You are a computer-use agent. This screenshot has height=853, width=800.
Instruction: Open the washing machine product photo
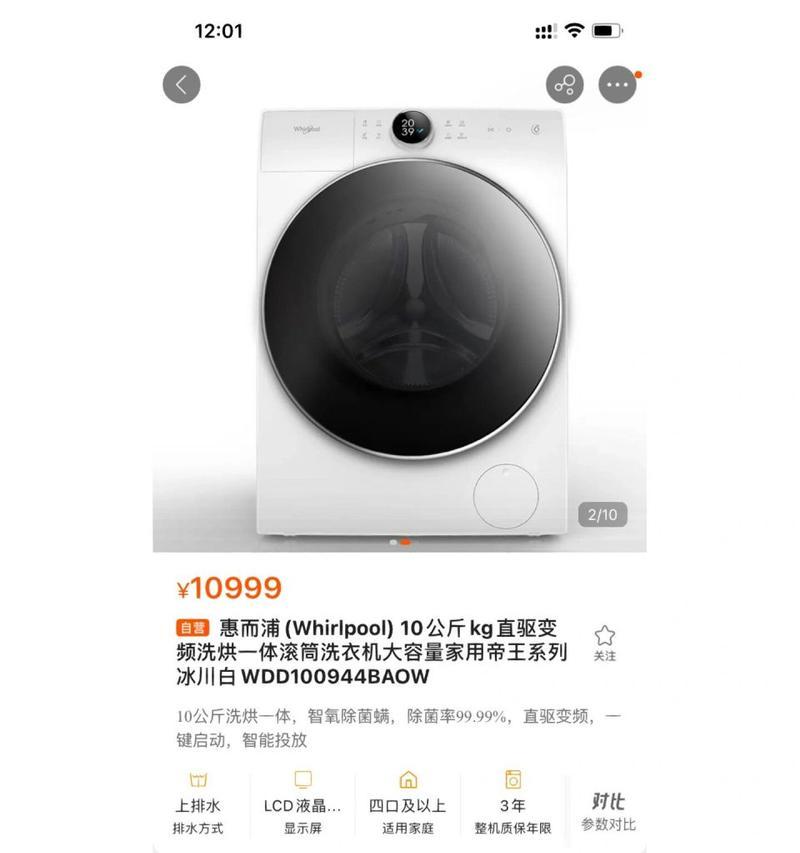click(400, 320)
